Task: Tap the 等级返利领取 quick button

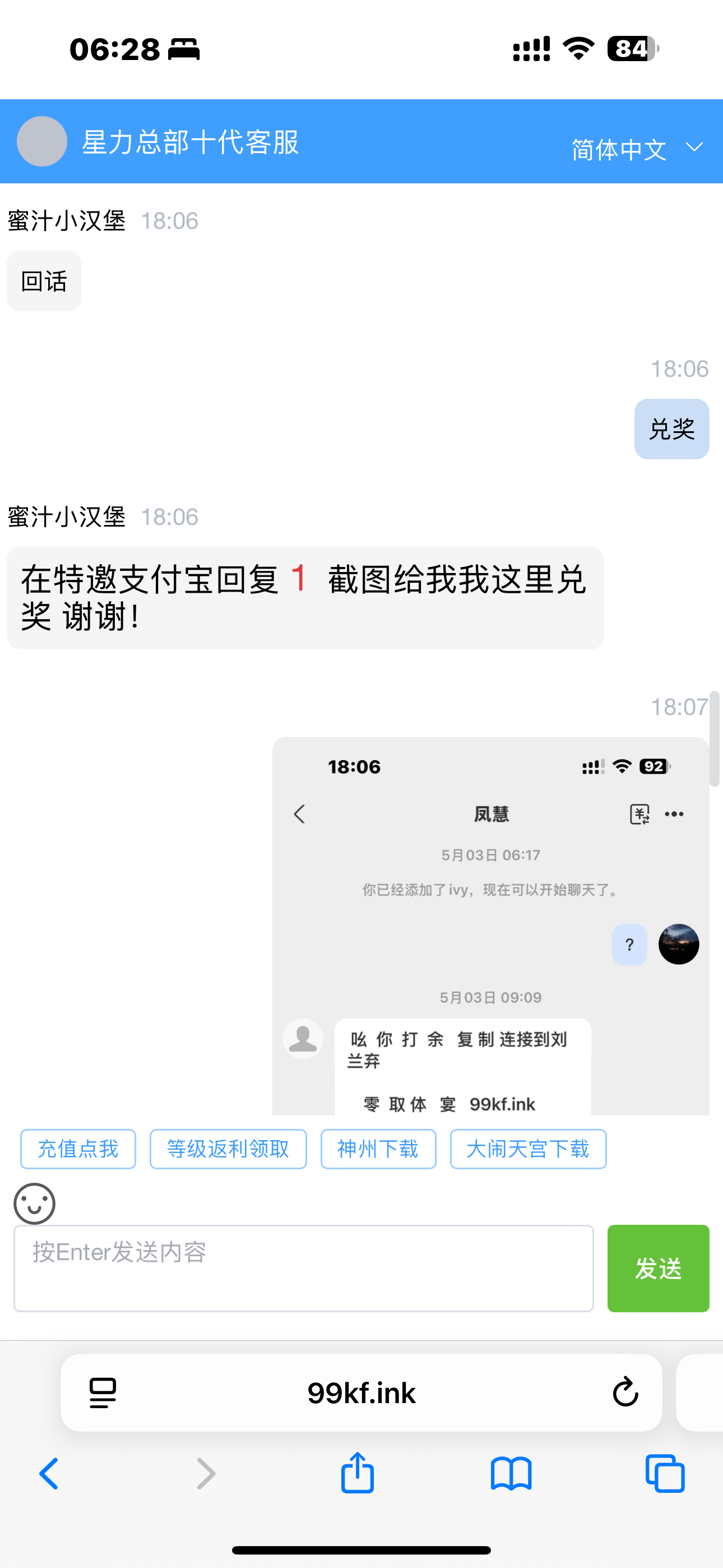Action: [228, 1149]
